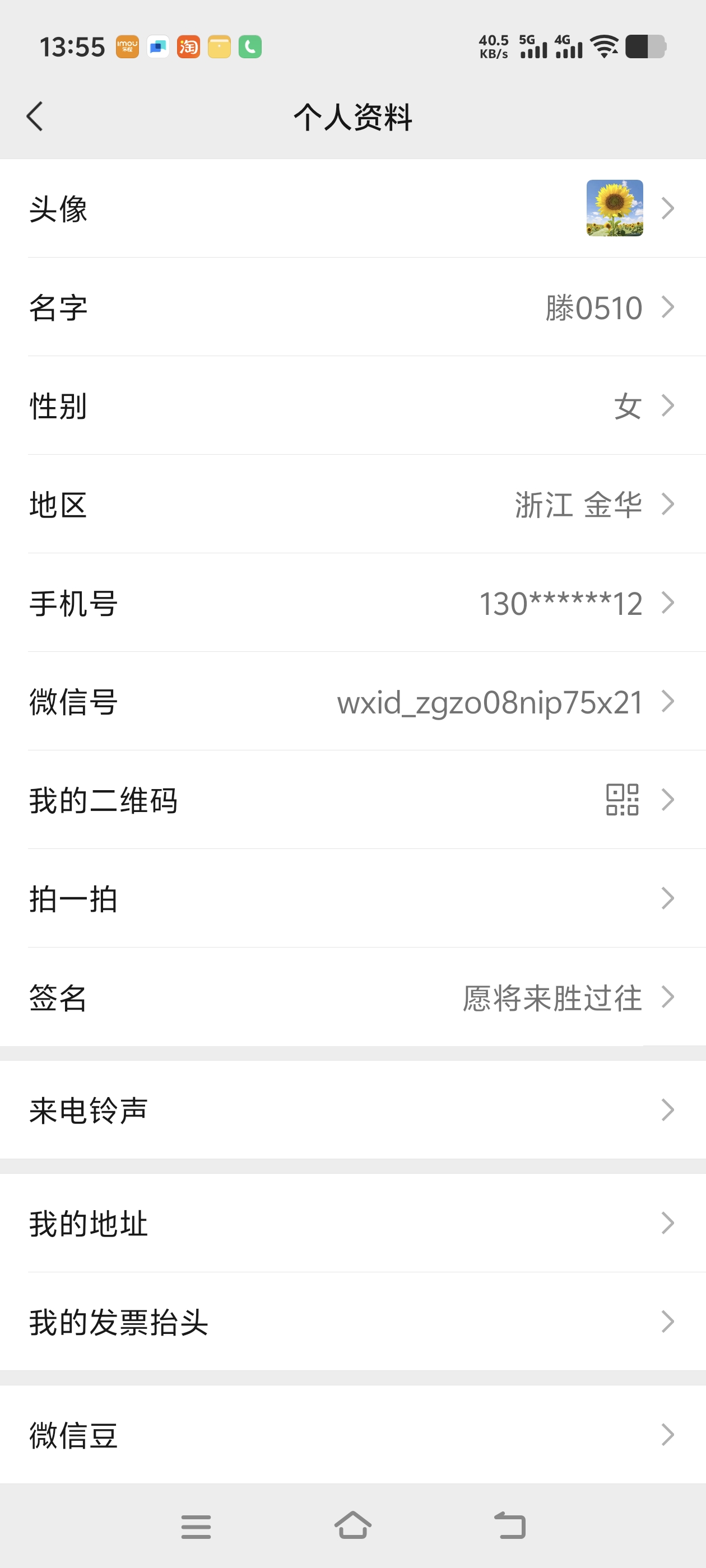Open 我的发票抬头
The width and height of the screenshot is (706, 1568).
pos(354,1322)
